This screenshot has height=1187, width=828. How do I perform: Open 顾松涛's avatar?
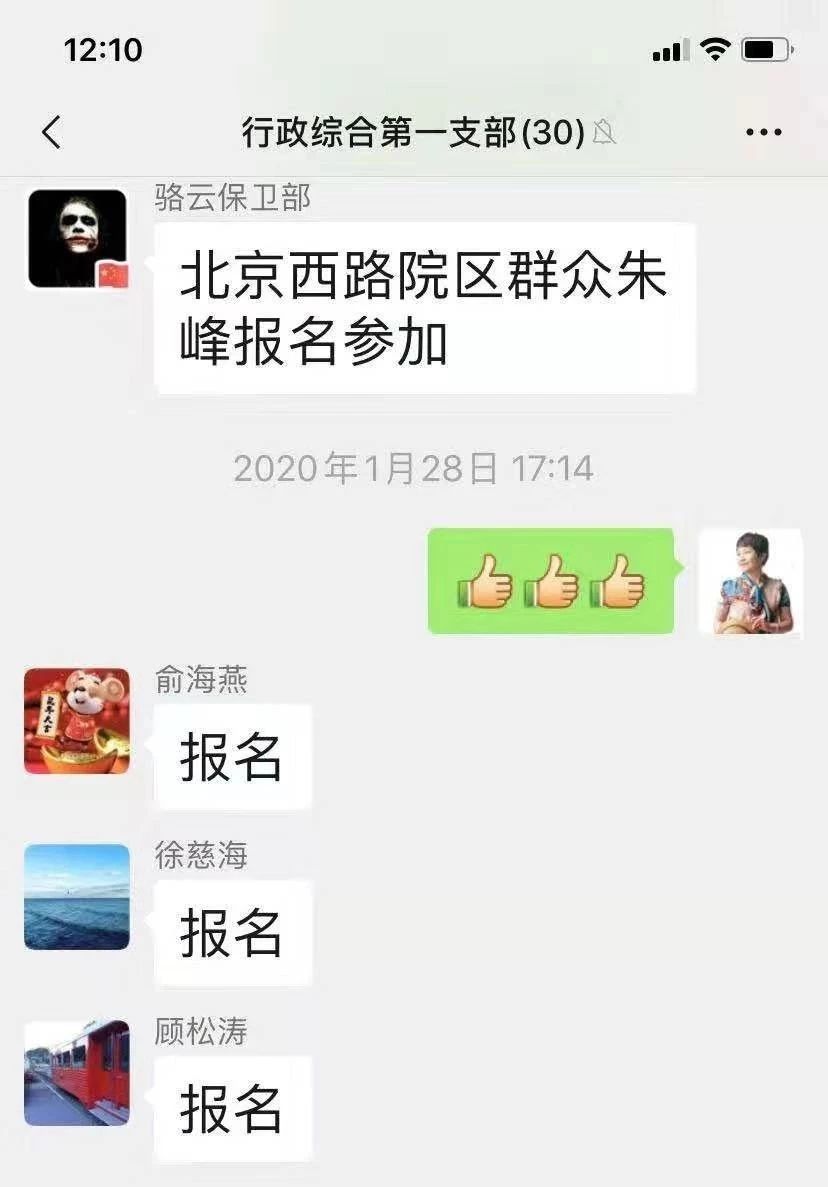point(77,1073)
